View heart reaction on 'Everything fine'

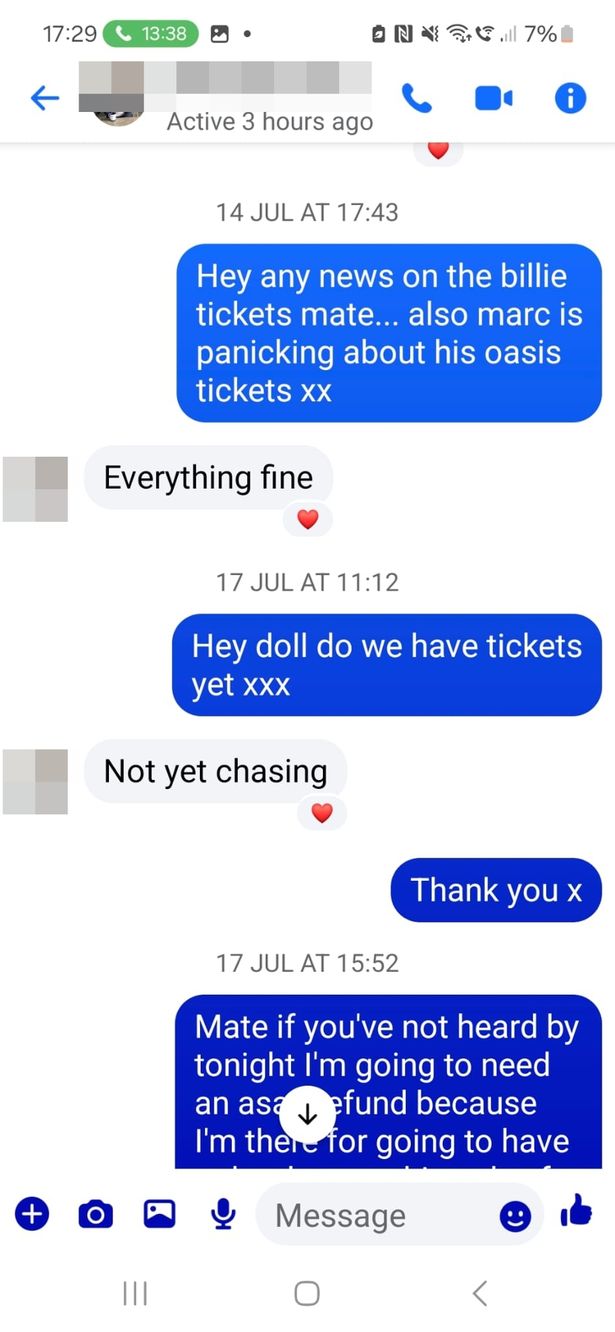[308, 519]
